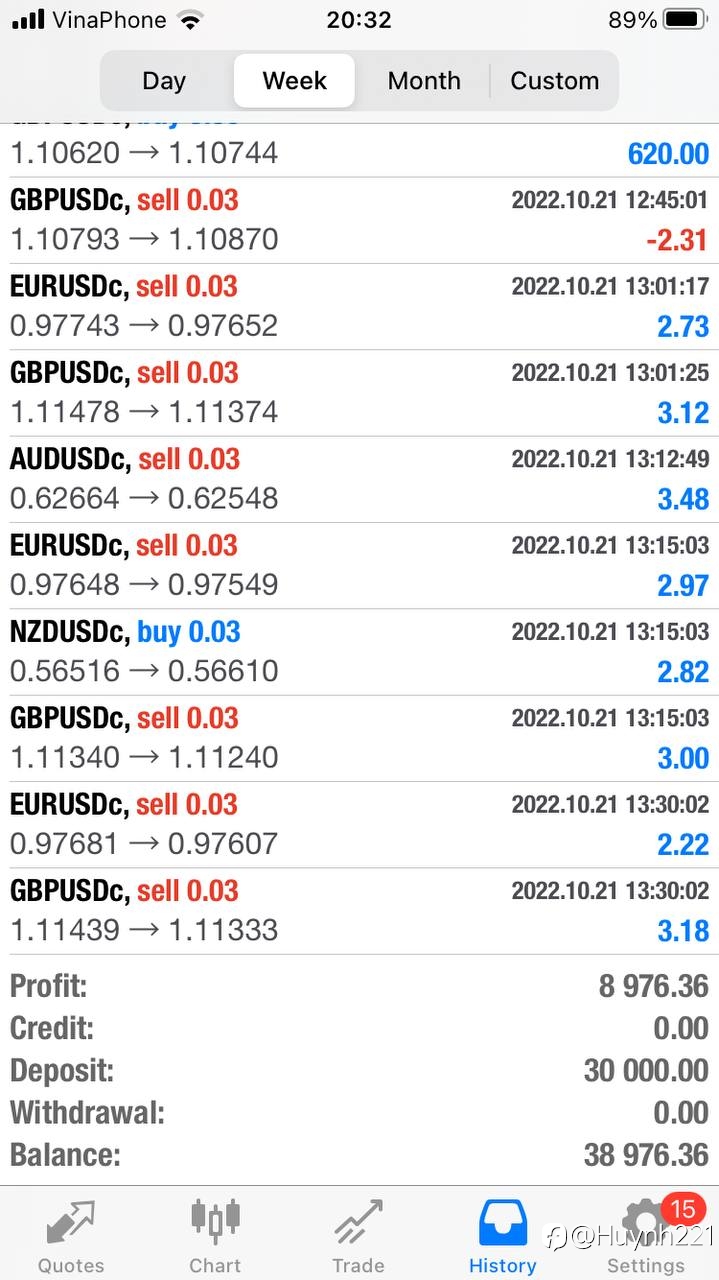Open the GBPUSDc trade with -2.31 loss
719x1280 pixels.
(359, 220)
